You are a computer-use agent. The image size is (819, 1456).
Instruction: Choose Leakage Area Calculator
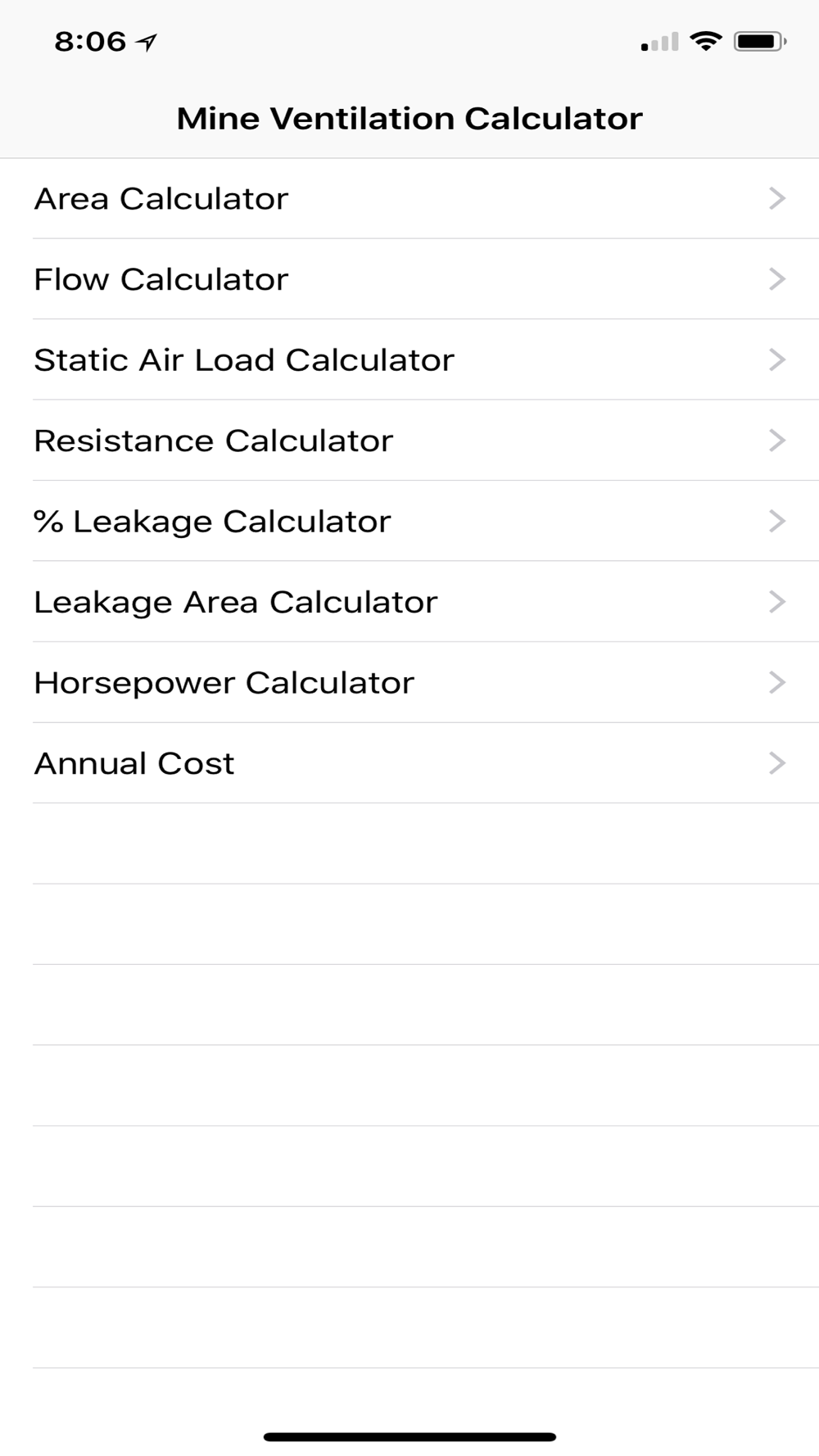[409, 602]
